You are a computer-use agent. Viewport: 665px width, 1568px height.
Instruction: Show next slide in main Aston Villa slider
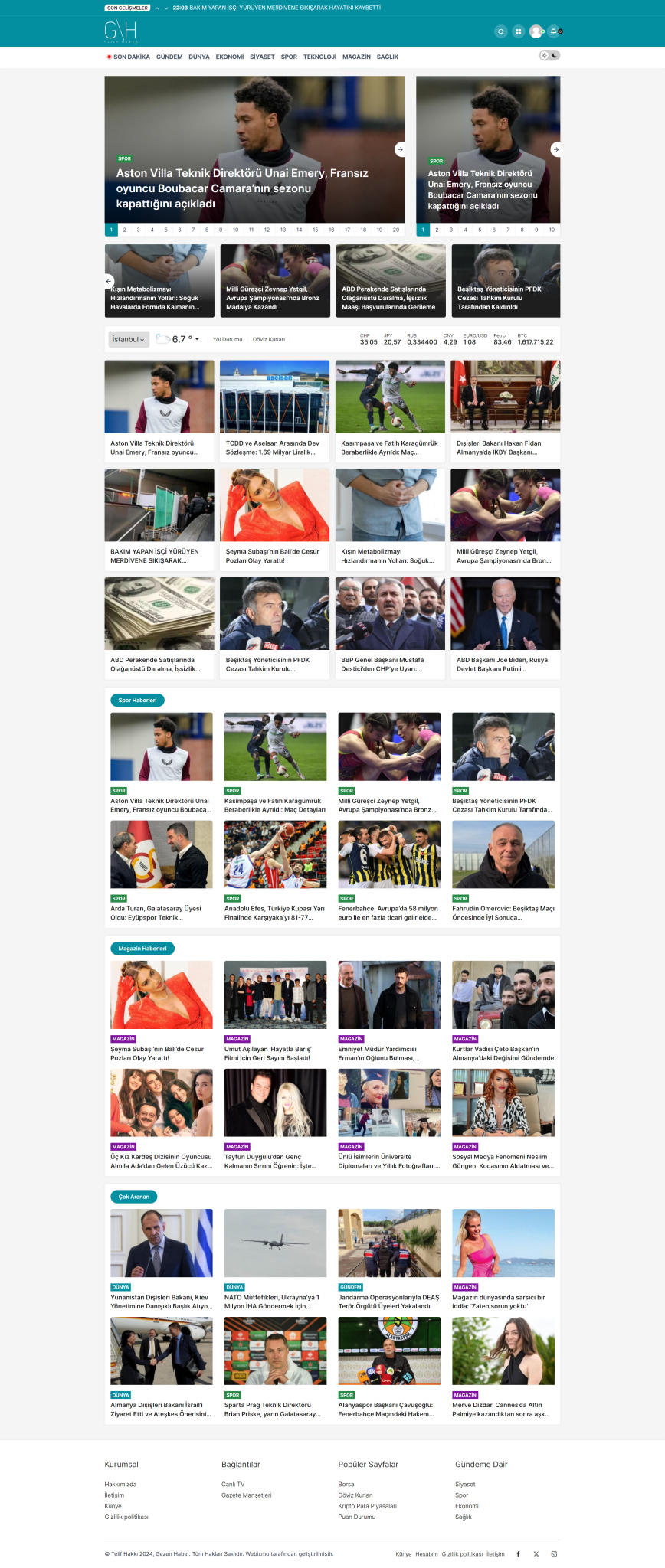click(x=399, y=149)
